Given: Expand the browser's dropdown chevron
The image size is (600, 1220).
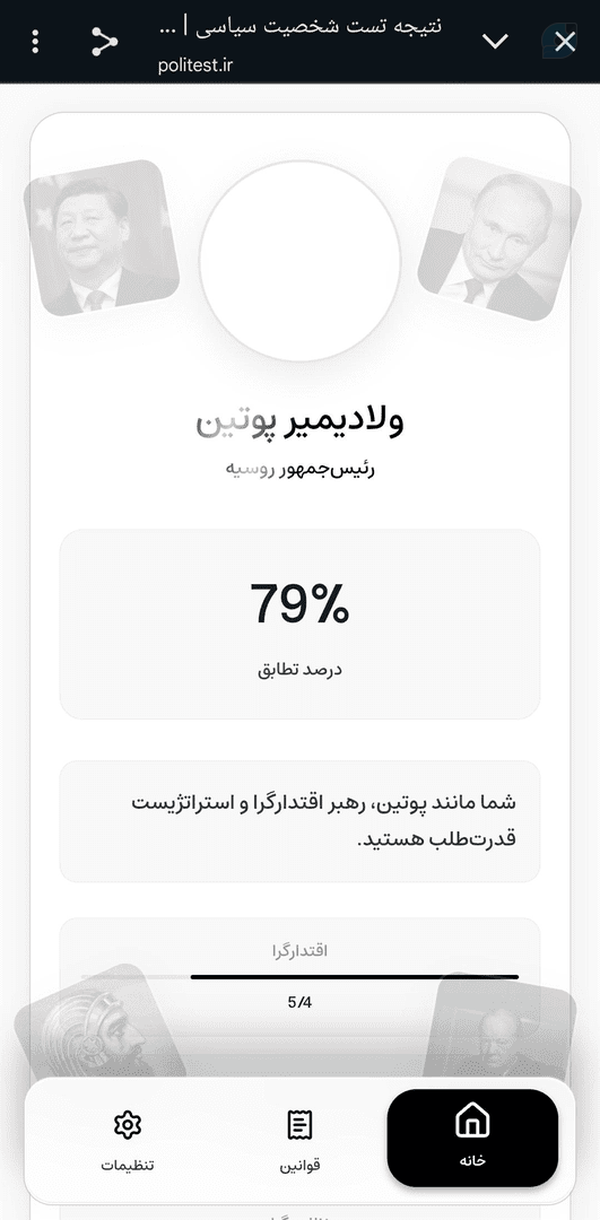Looking at the screenshot, I should click(495, 41).
